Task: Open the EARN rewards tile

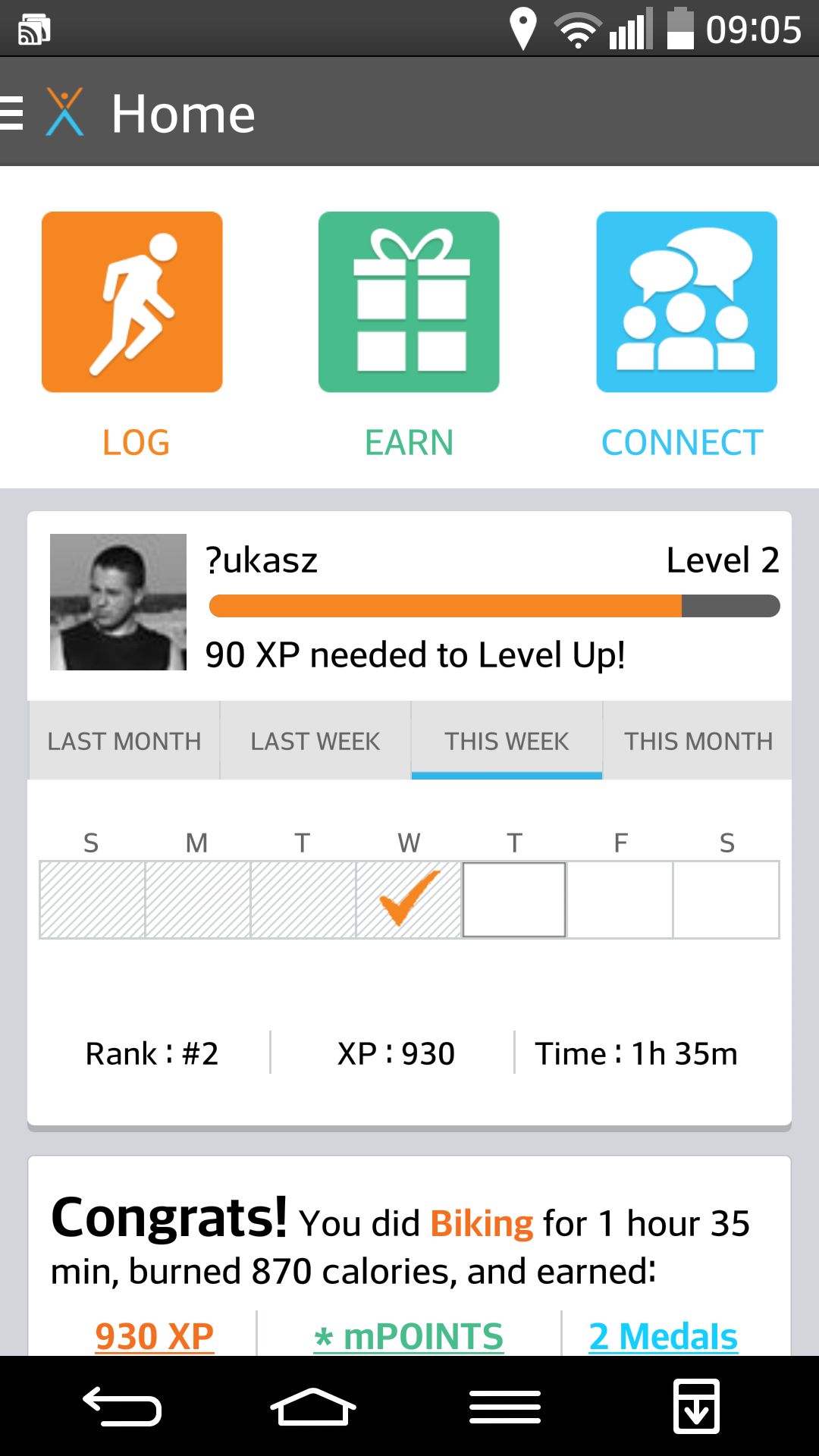Action: pos(409,302)
